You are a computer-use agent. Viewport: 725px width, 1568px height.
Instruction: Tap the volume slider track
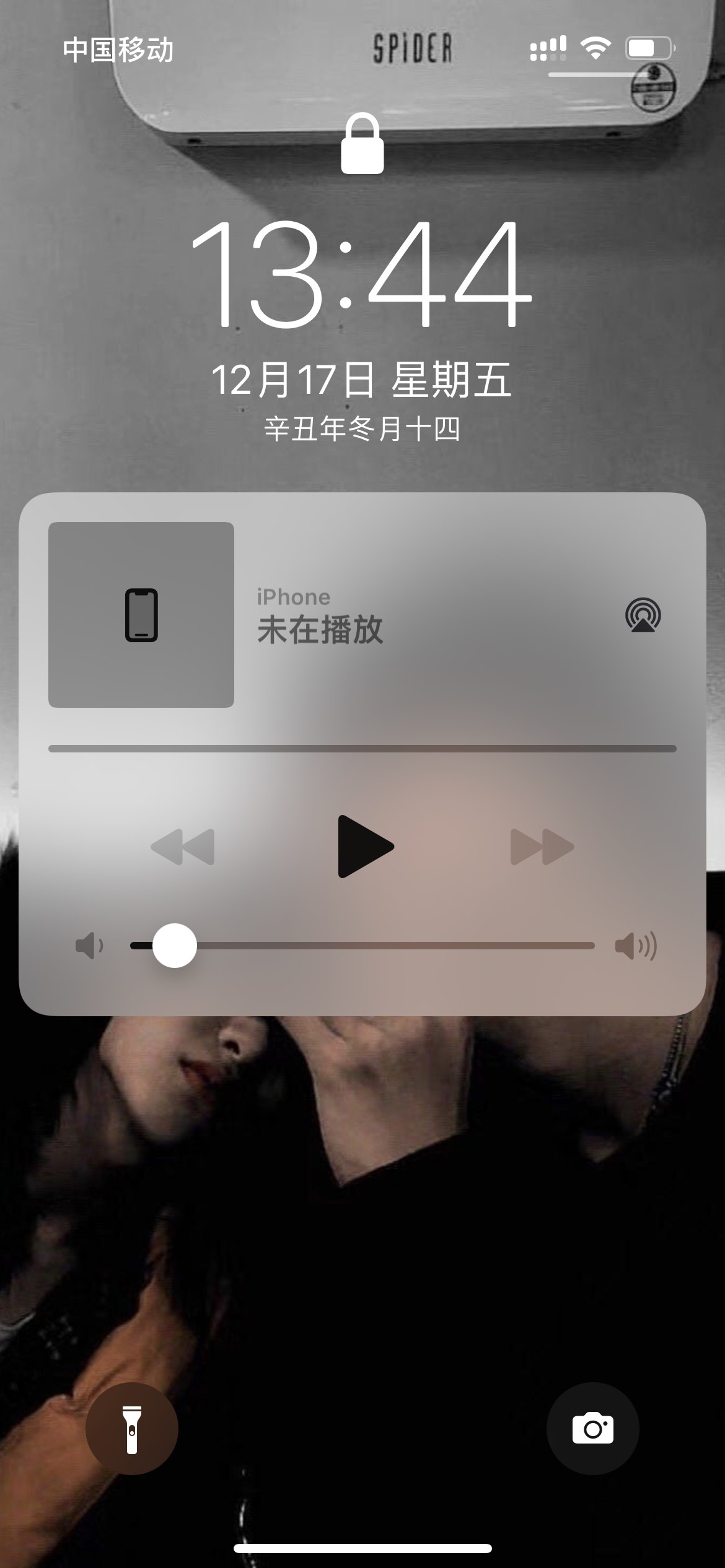click(384, 946)
